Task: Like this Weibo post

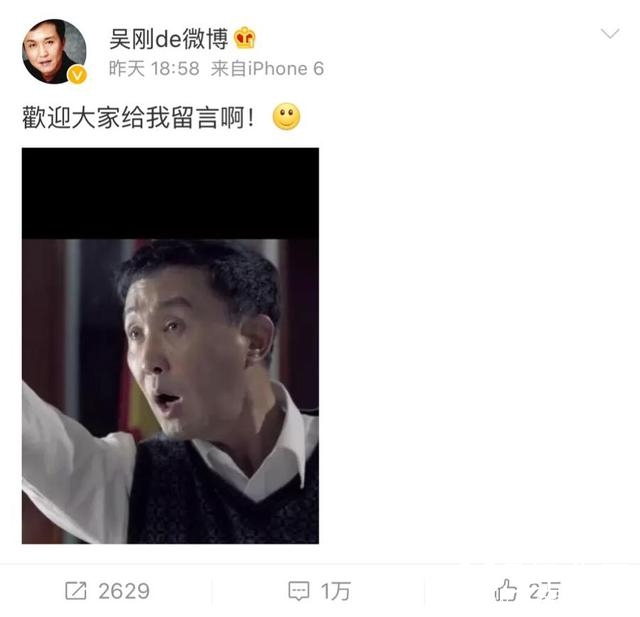Action: click(x=527, y=591)
